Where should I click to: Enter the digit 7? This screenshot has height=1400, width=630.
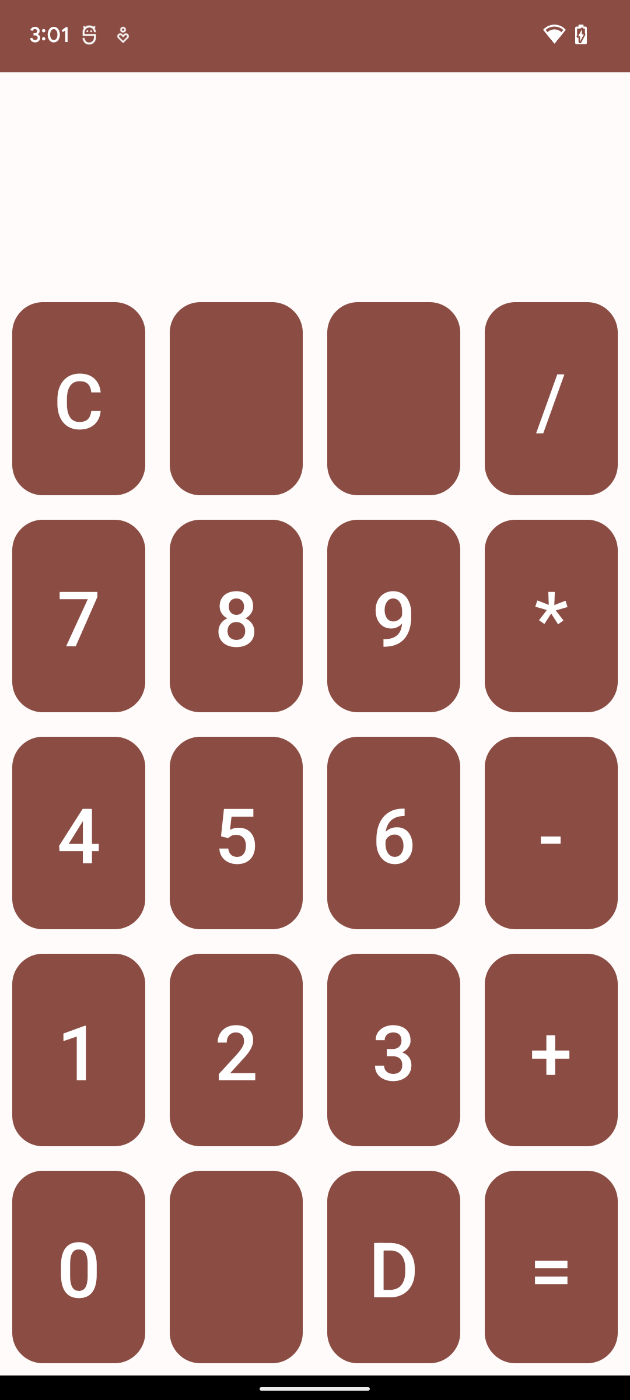click(78, 616)
